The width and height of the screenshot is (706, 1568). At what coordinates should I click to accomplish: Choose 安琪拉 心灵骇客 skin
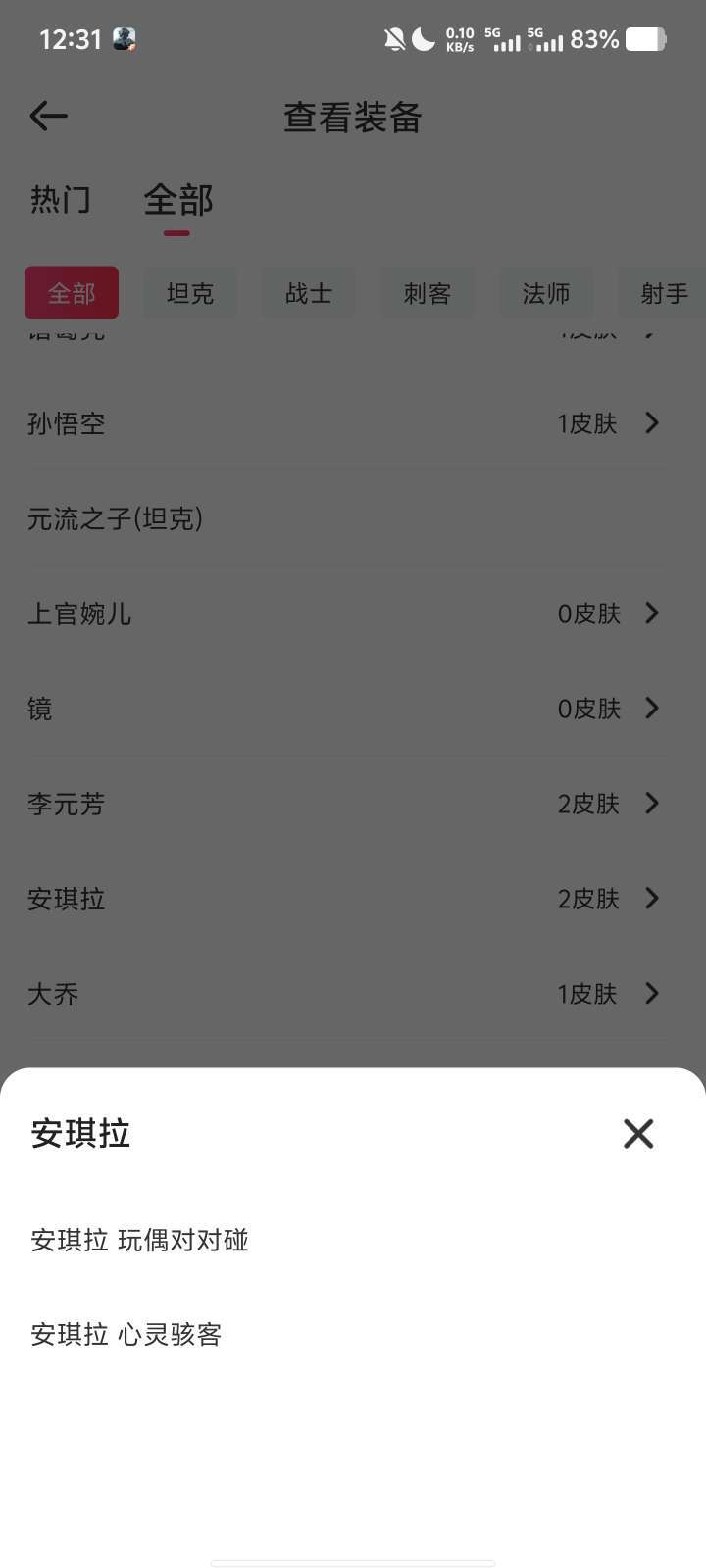(x=126, y=1334)
